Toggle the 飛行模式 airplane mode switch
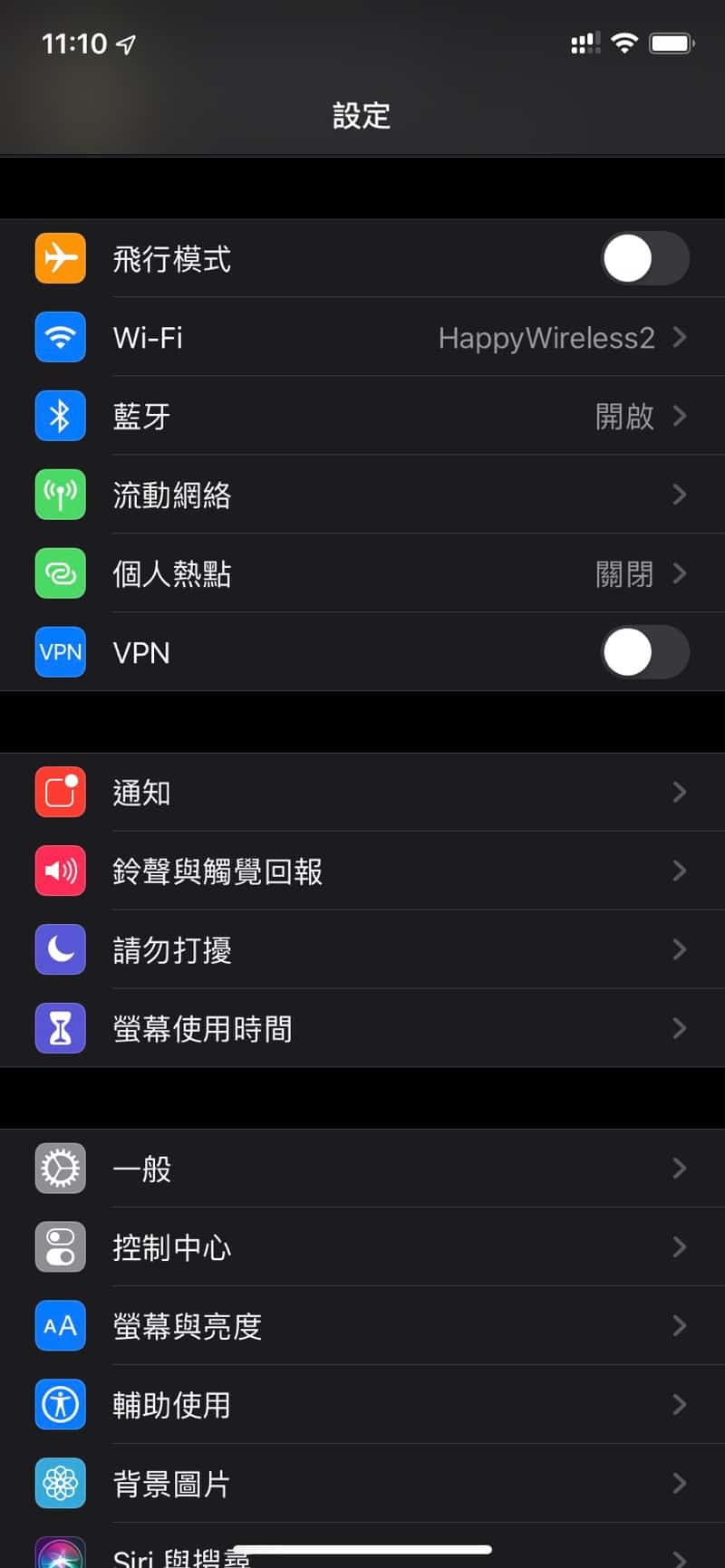The width and height of the screenshot is (725, 1568). [644, 258]
